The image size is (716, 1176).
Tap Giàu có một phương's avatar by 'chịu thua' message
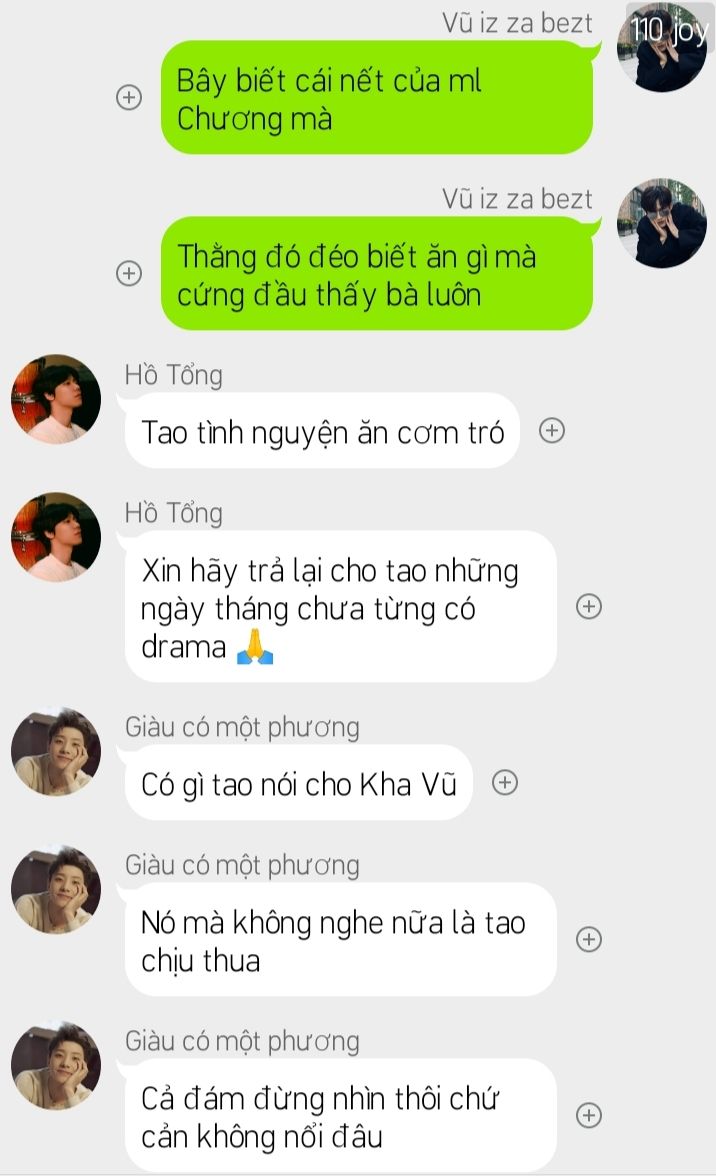tap(56, 889)
